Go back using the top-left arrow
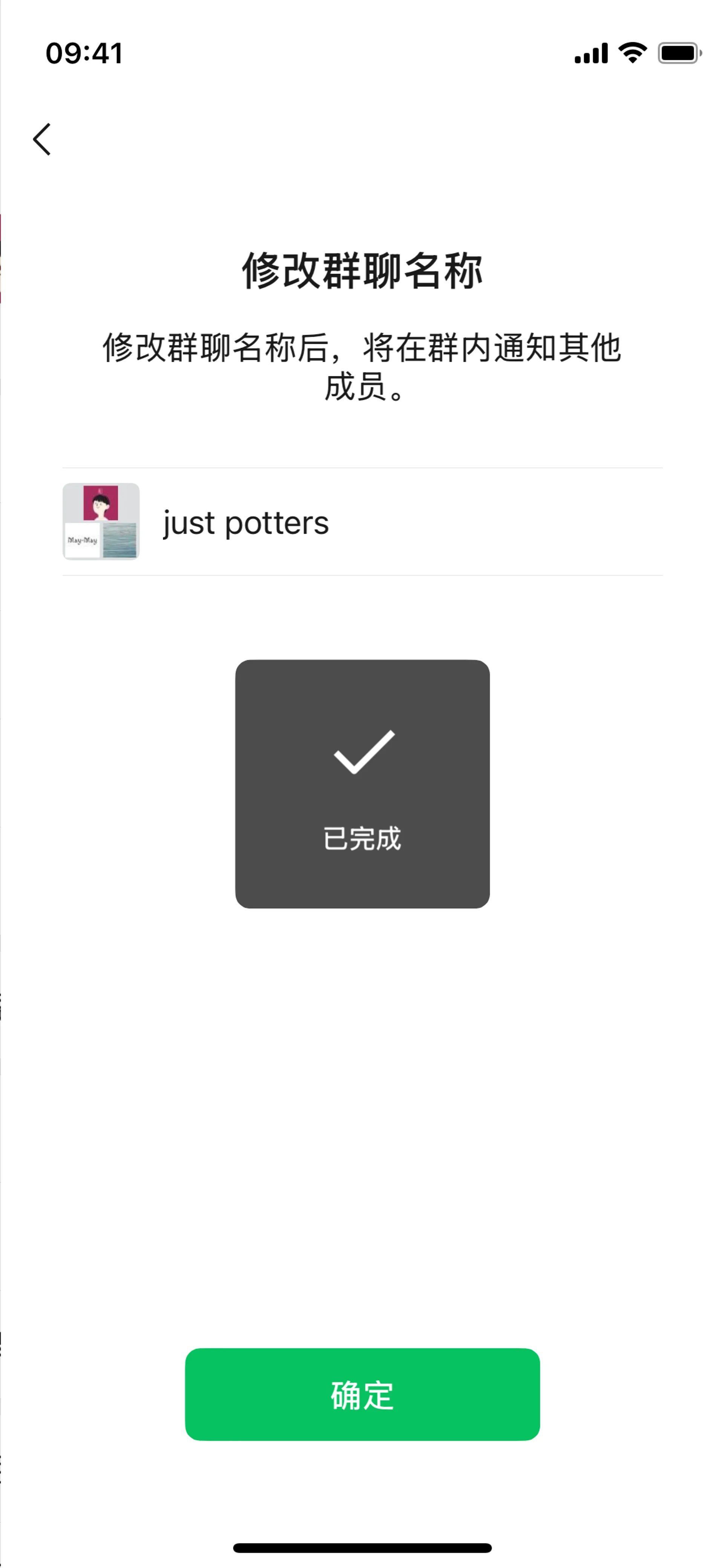Image resolution: width=724 pixels, height=1568 pixels. point(41,140)
